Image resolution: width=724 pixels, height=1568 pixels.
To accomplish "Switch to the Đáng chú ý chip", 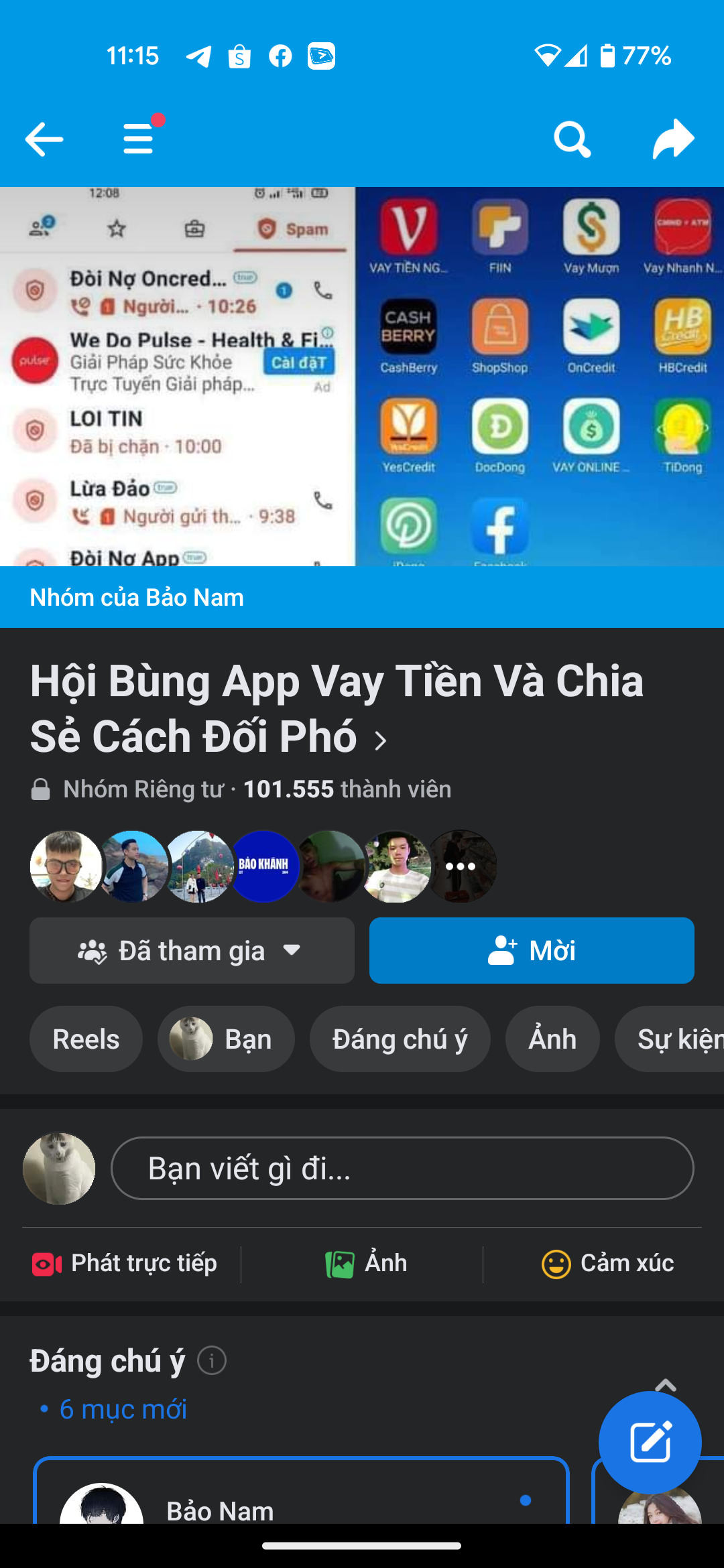I will (400, 1039).
